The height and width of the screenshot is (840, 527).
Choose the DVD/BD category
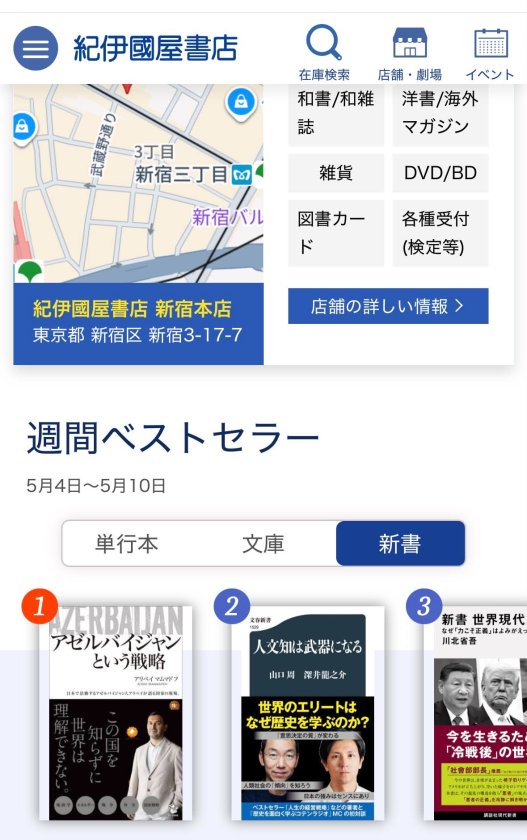(440, 173)
